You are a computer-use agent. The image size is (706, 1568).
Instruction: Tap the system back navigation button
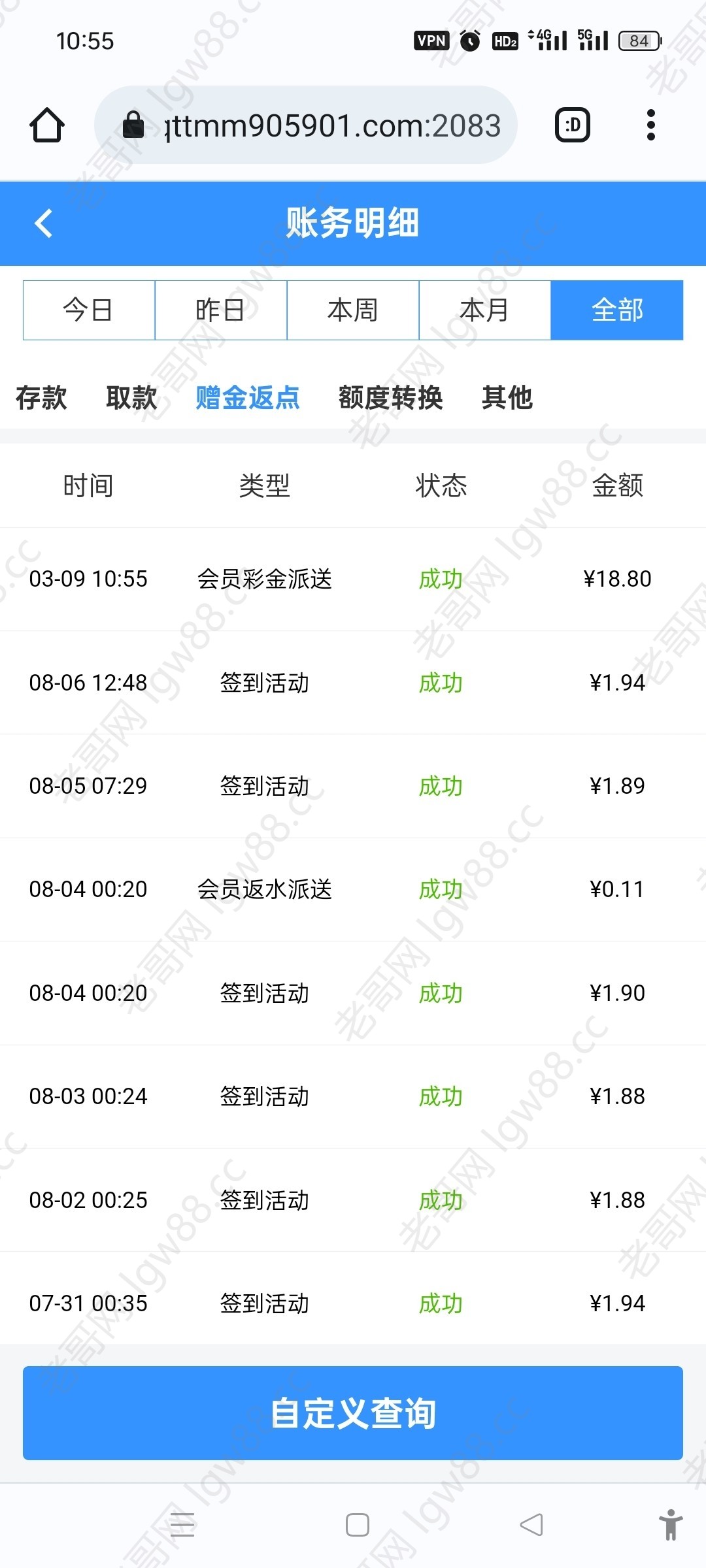(x=531, y=1525)
